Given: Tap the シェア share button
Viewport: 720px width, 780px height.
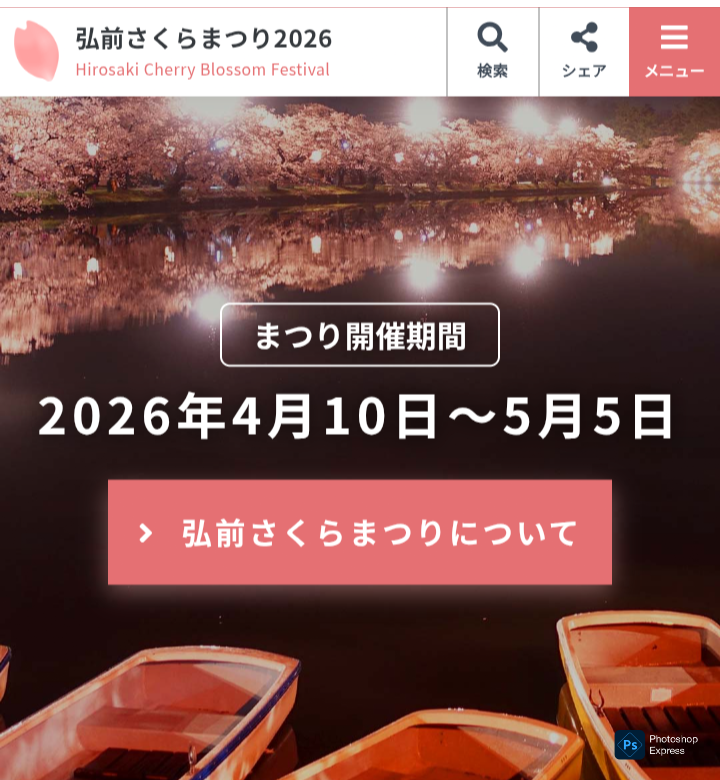Looking at the screenshot, I should tap(584, 52).
